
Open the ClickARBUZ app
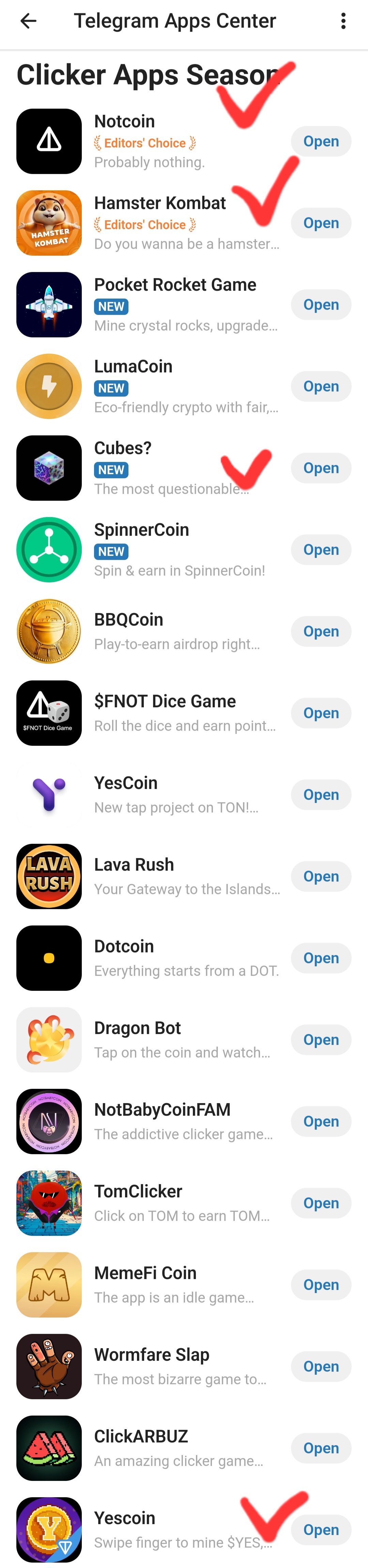(321, 1448)
